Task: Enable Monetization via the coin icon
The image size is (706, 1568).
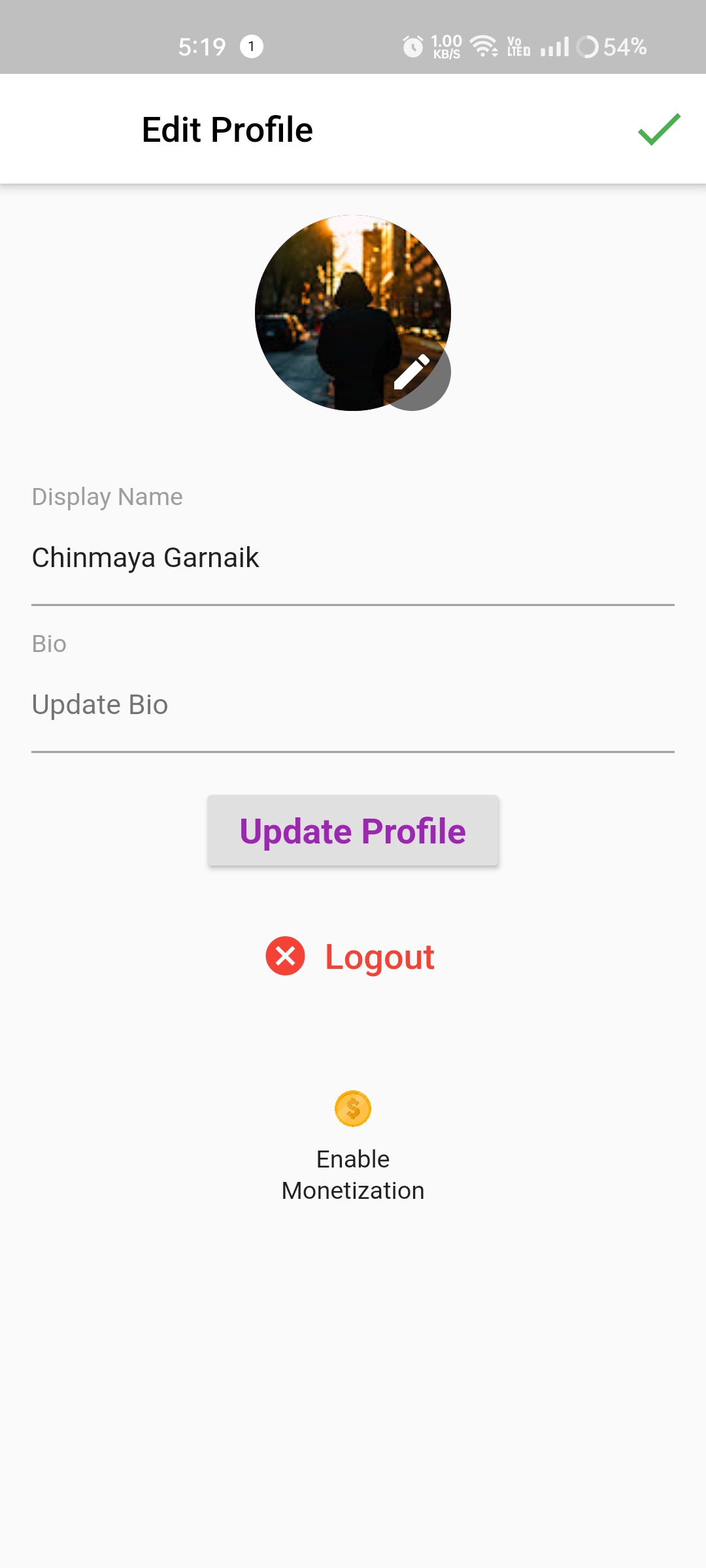Action: [x=353, y=1109]
